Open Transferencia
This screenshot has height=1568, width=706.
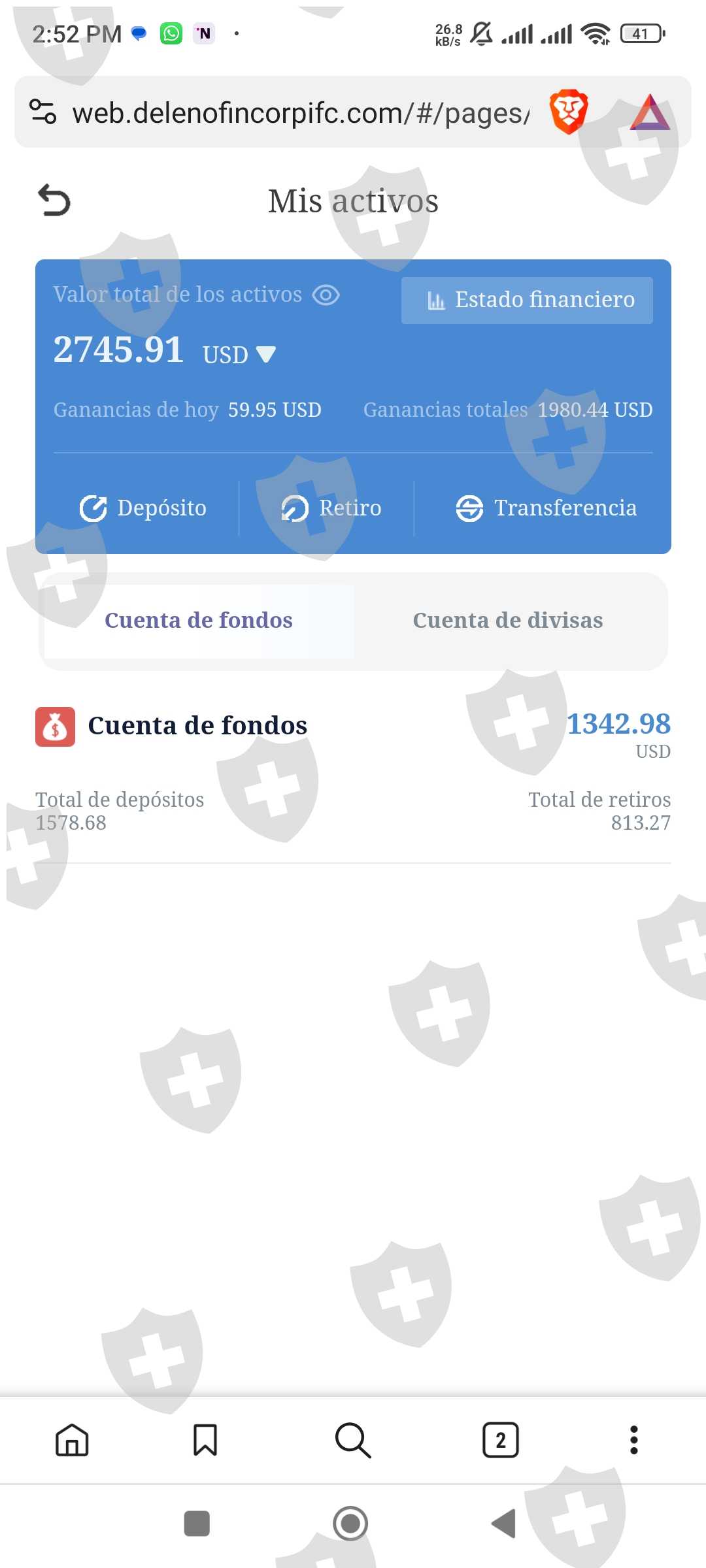click(x=546, y=508)
